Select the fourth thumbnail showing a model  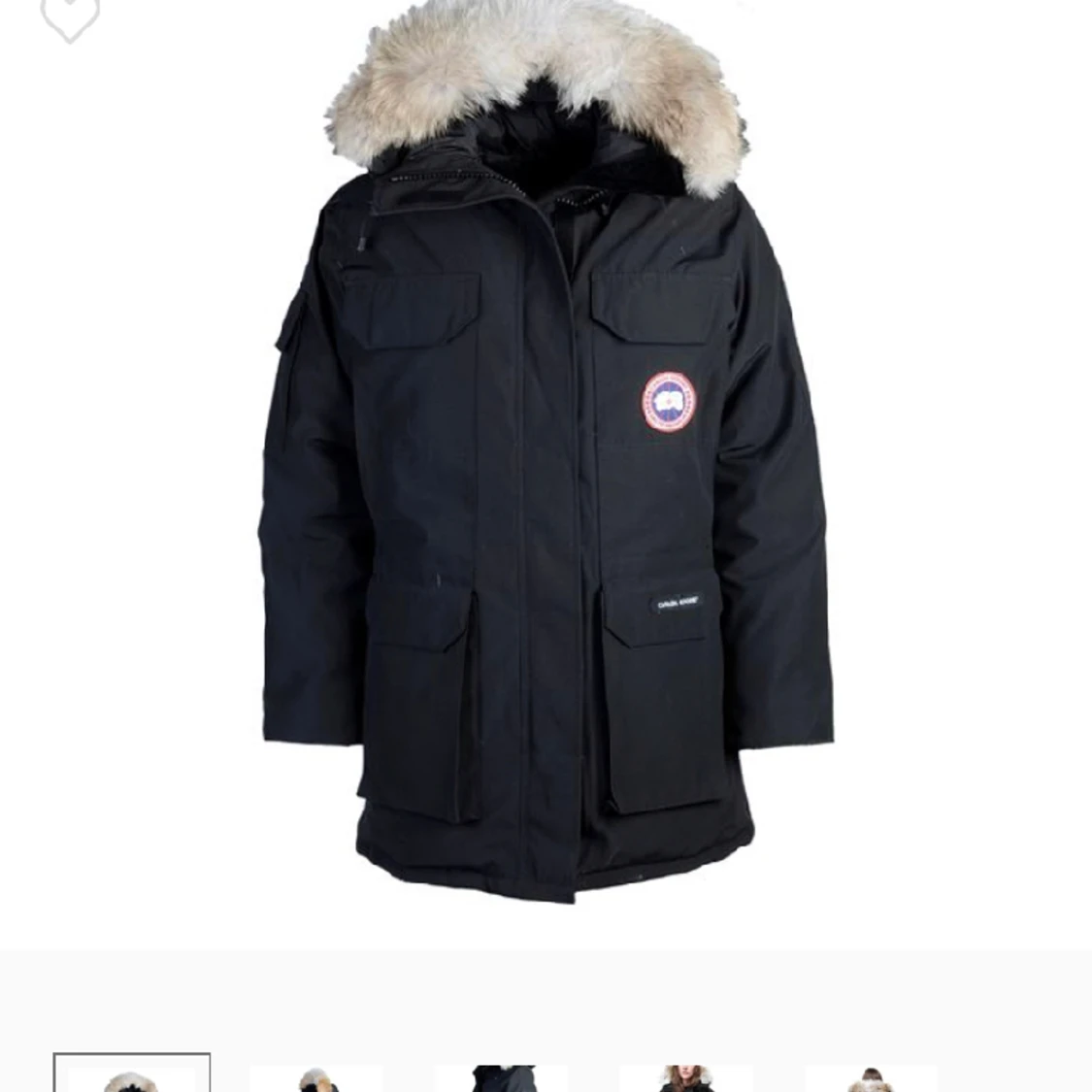tap(685, 1077)
